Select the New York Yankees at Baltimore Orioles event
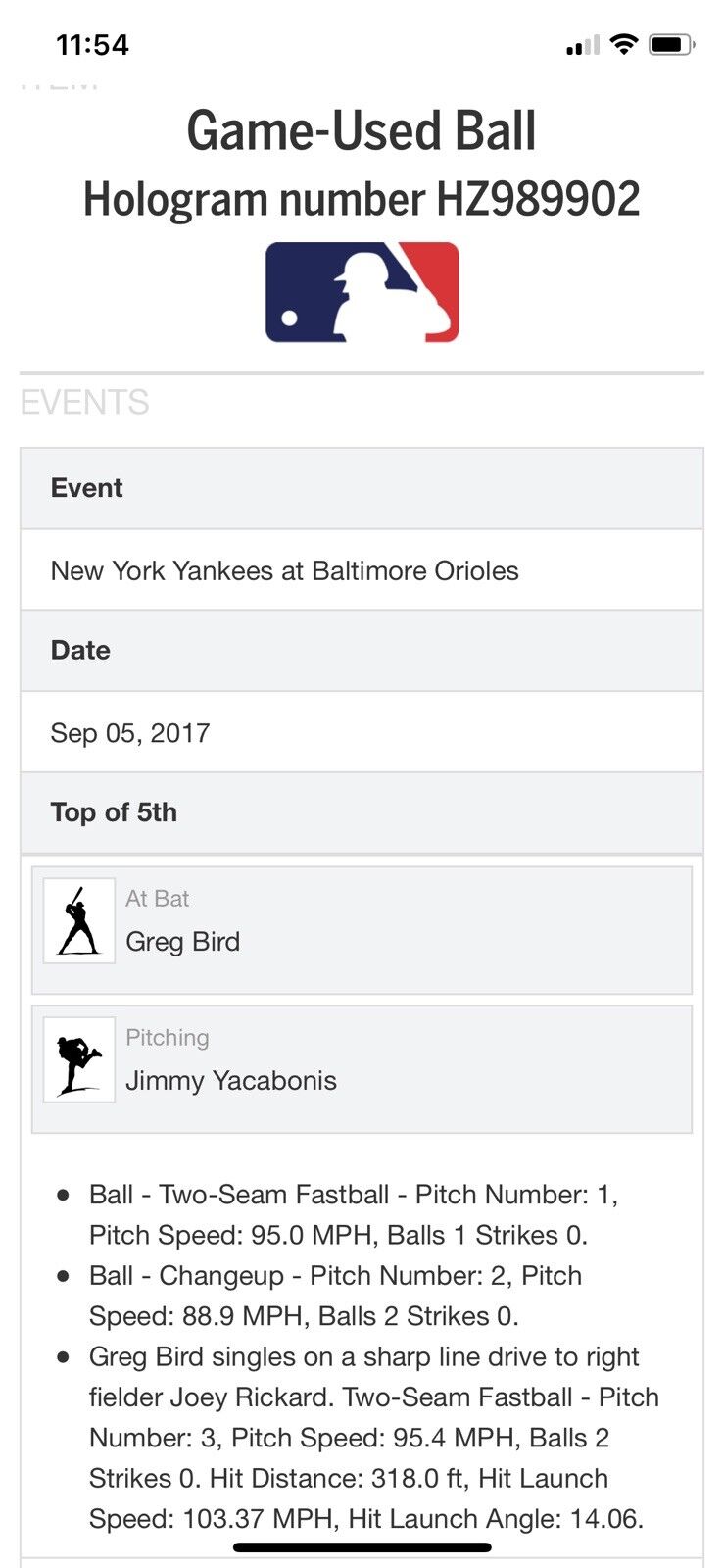Viewport: 724px width, 1568px height. (x=285, y=569)
